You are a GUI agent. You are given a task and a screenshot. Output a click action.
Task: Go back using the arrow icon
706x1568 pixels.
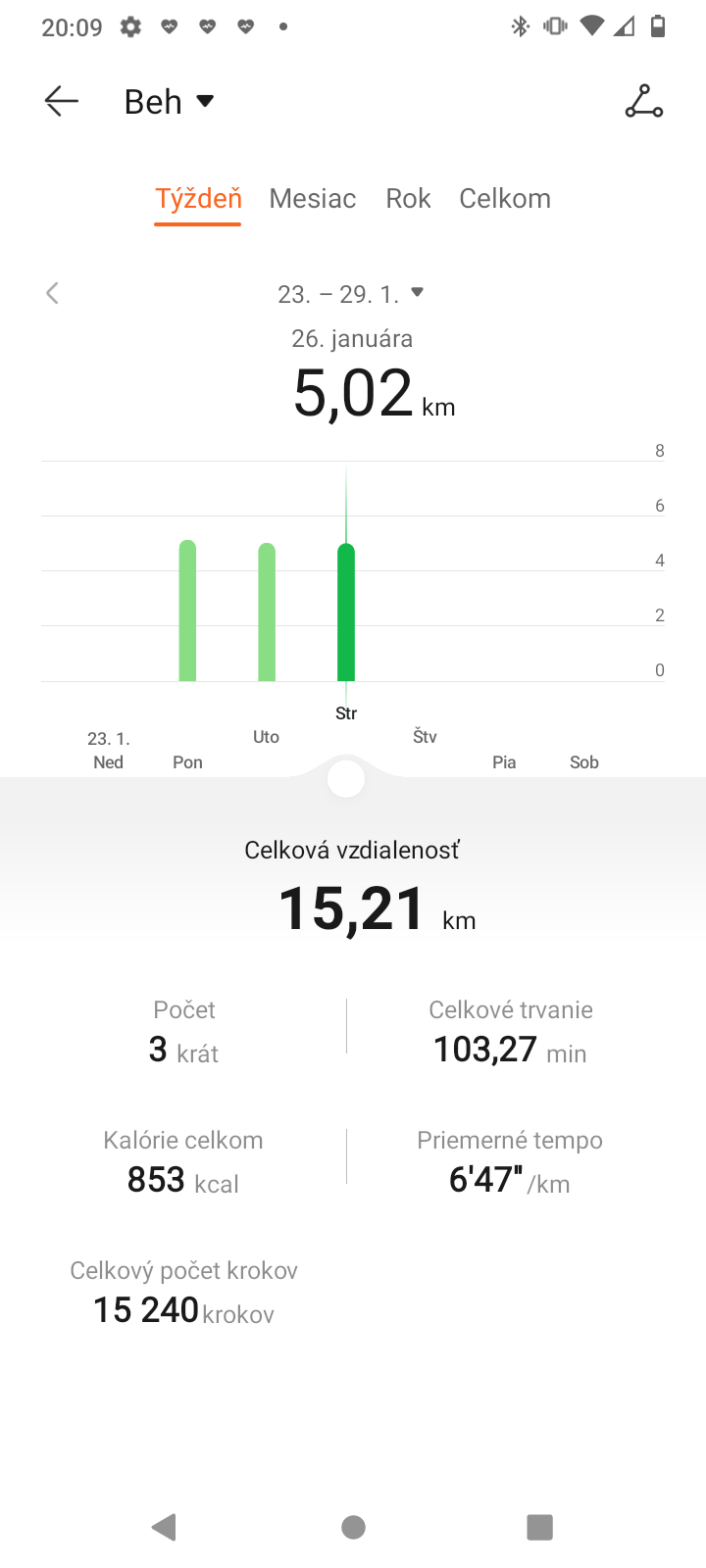tap(61, 101)
